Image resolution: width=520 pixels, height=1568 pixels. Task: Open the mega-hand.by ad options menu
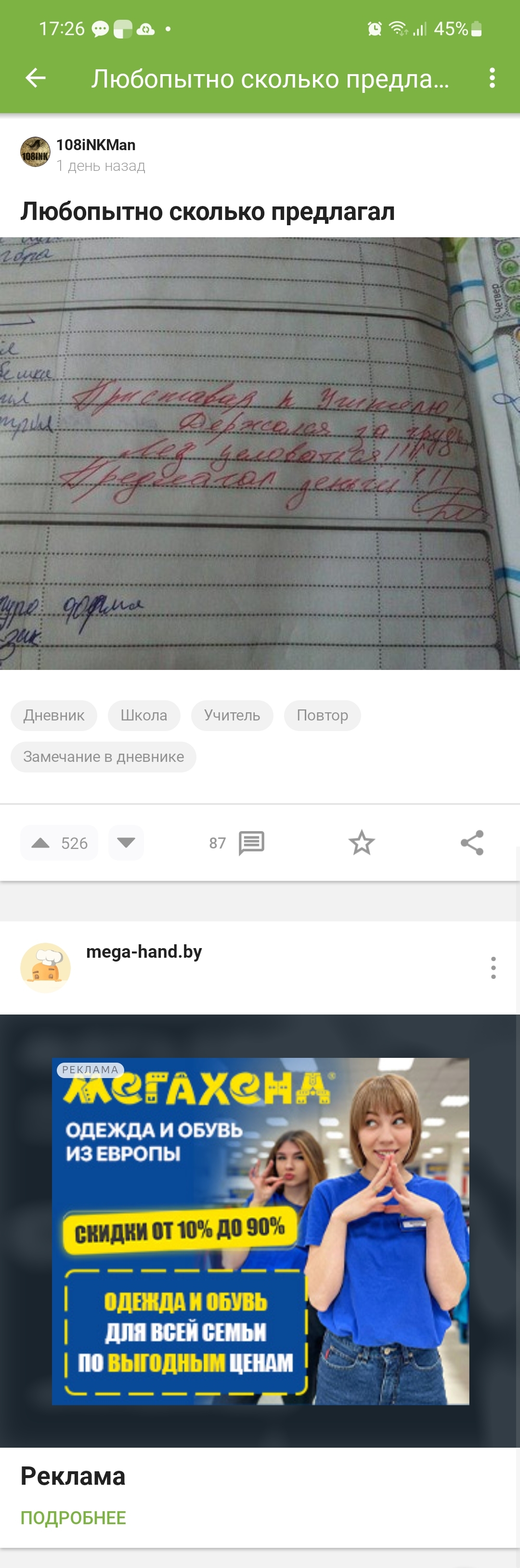coord(493,968)
